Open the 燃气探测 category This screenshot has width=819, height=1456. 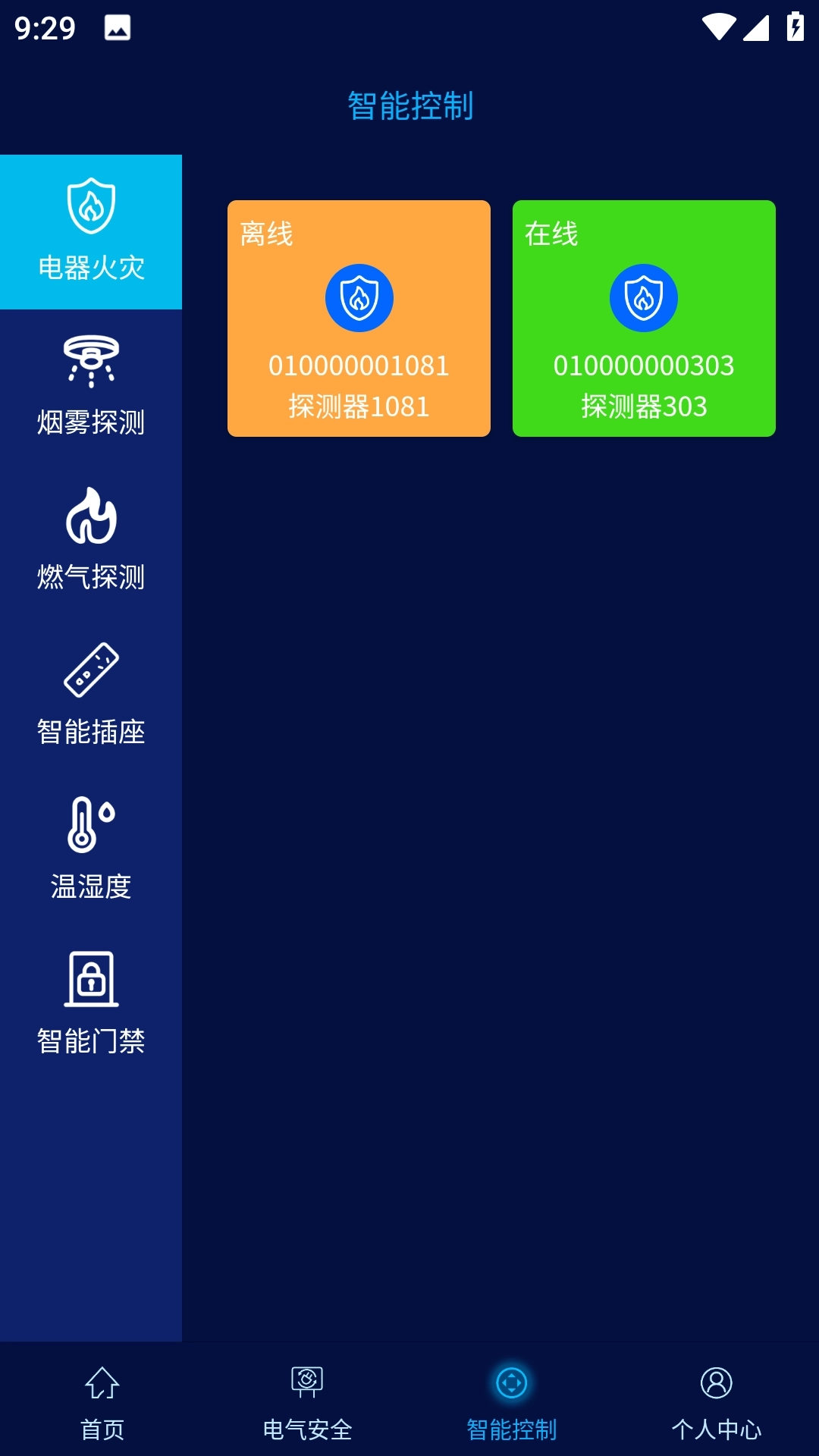pos(91,540)
